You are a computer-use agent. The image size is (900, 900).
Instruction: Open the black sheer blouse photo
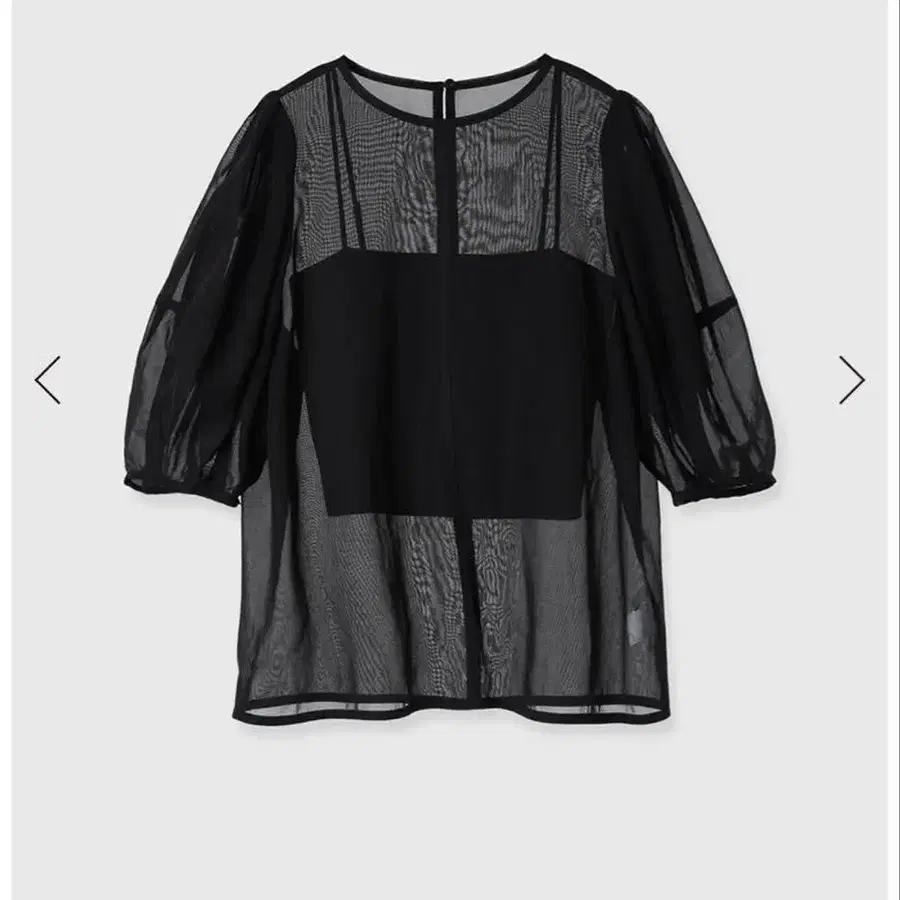pyautogui.click(x=450, y=389)
